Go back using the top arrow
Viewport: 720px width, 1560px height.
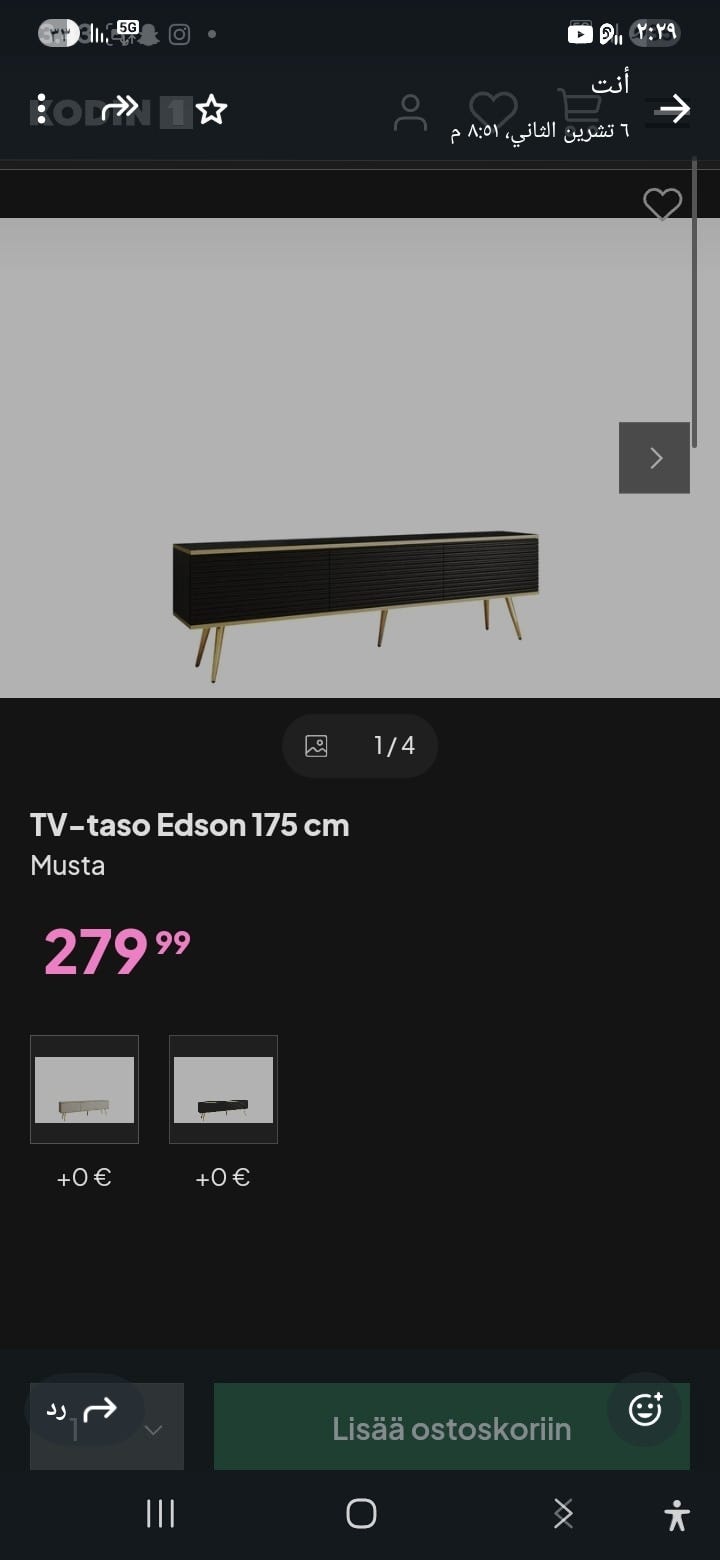675,108
